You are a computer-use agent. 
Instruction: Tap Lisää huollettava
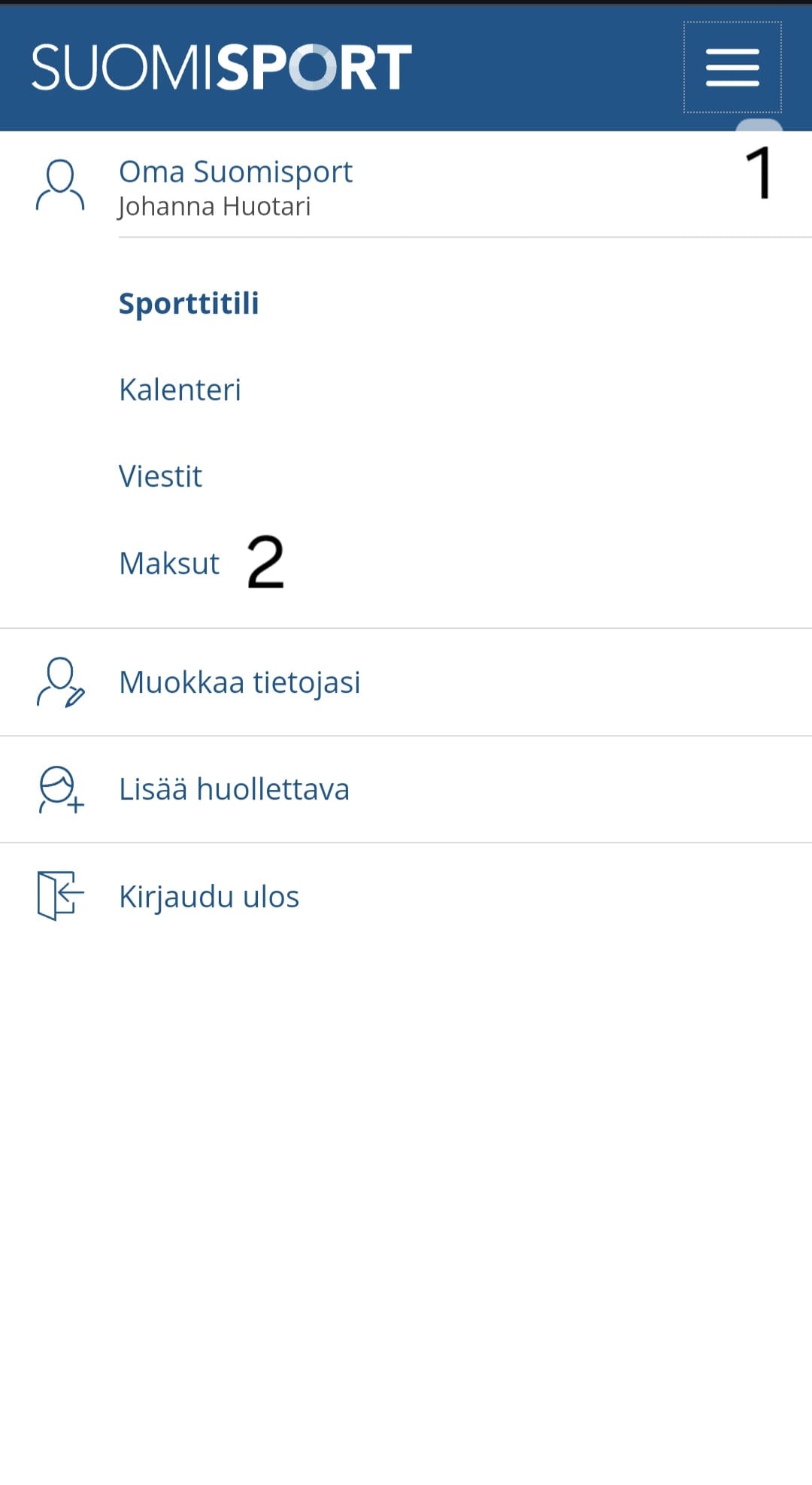[406, 789]
